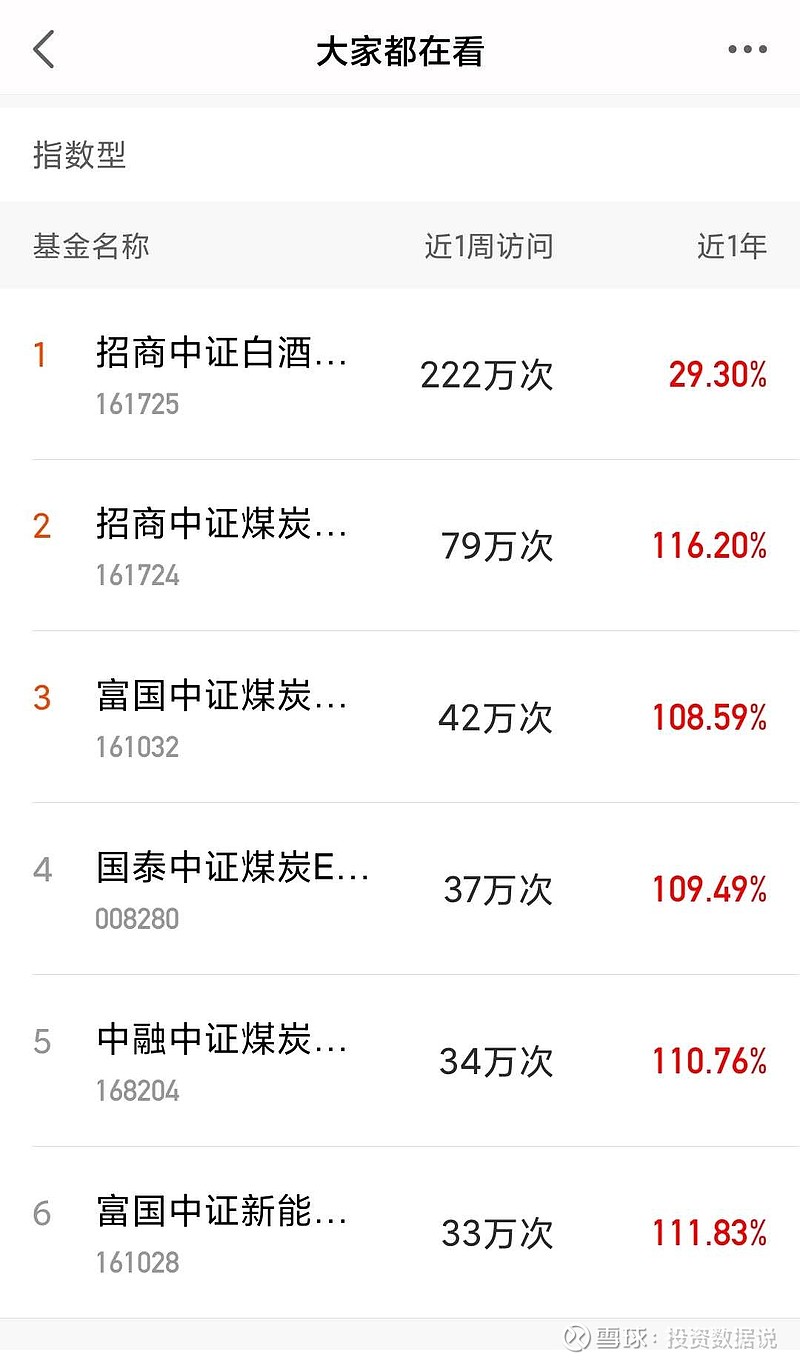Click fund code 161032 link
Screen dimensions: 800x1363
[x=137, y=747]
